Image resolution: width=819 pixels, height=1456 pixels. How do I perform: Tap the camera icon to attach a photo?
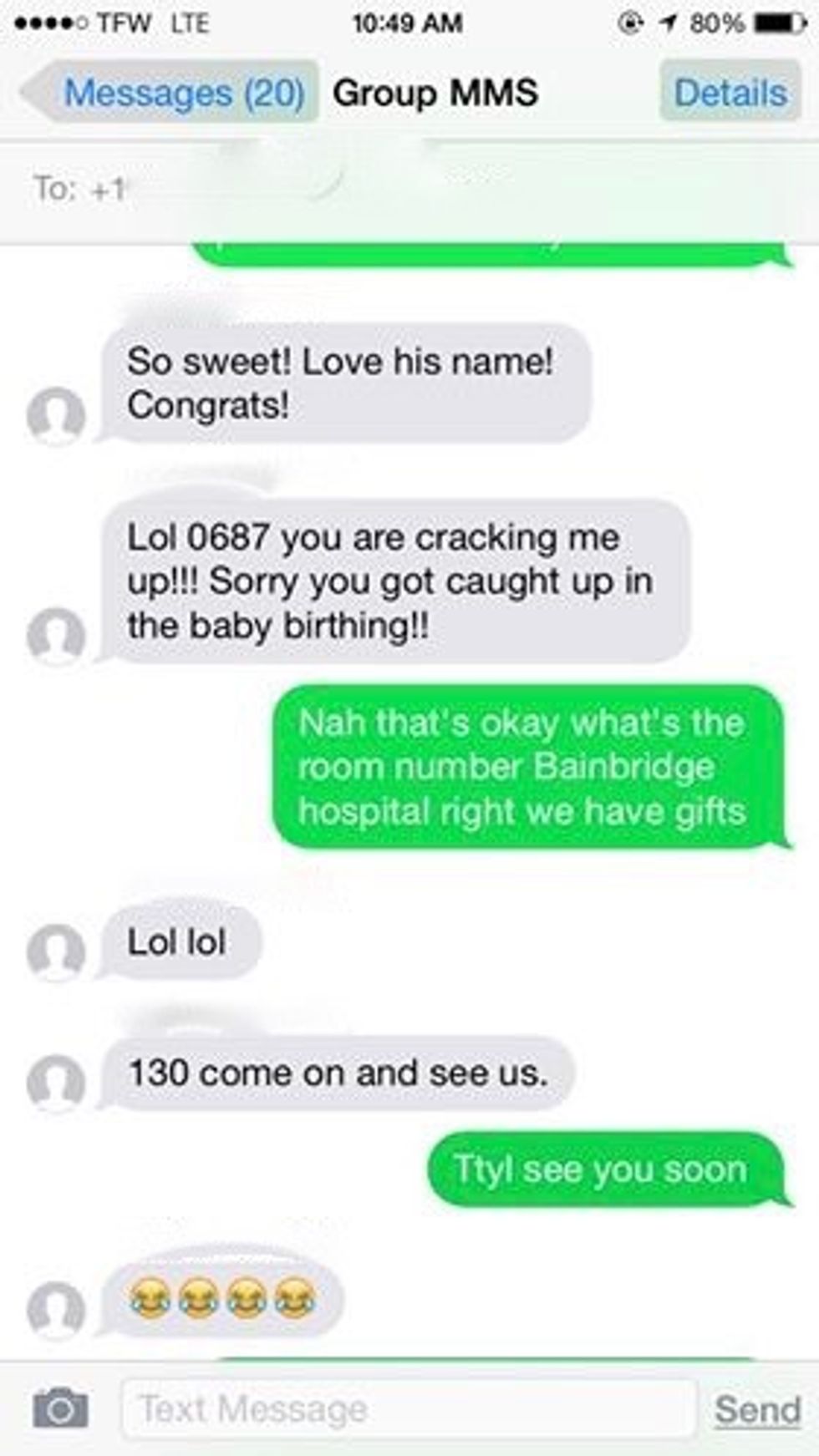tap(60, 1408)
